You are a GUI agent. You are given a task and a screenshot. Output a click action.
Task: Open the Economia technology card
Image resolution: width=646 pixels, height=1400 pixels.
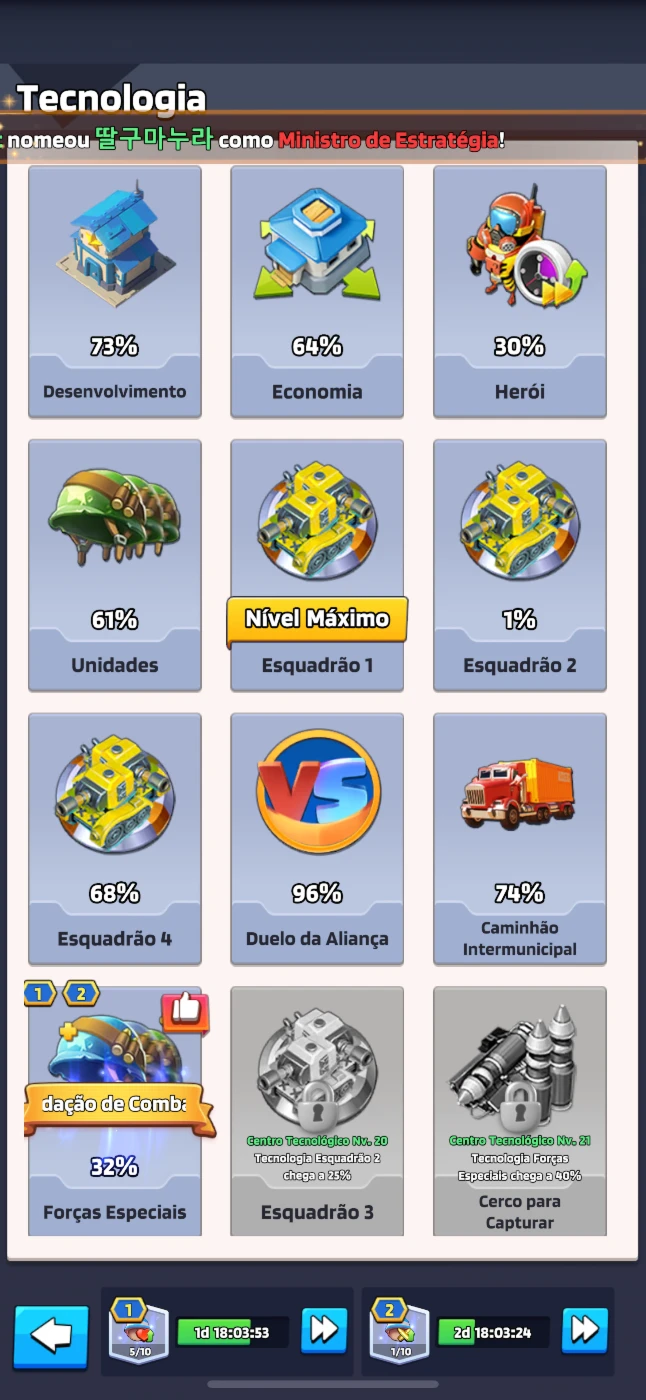[317, 291]
